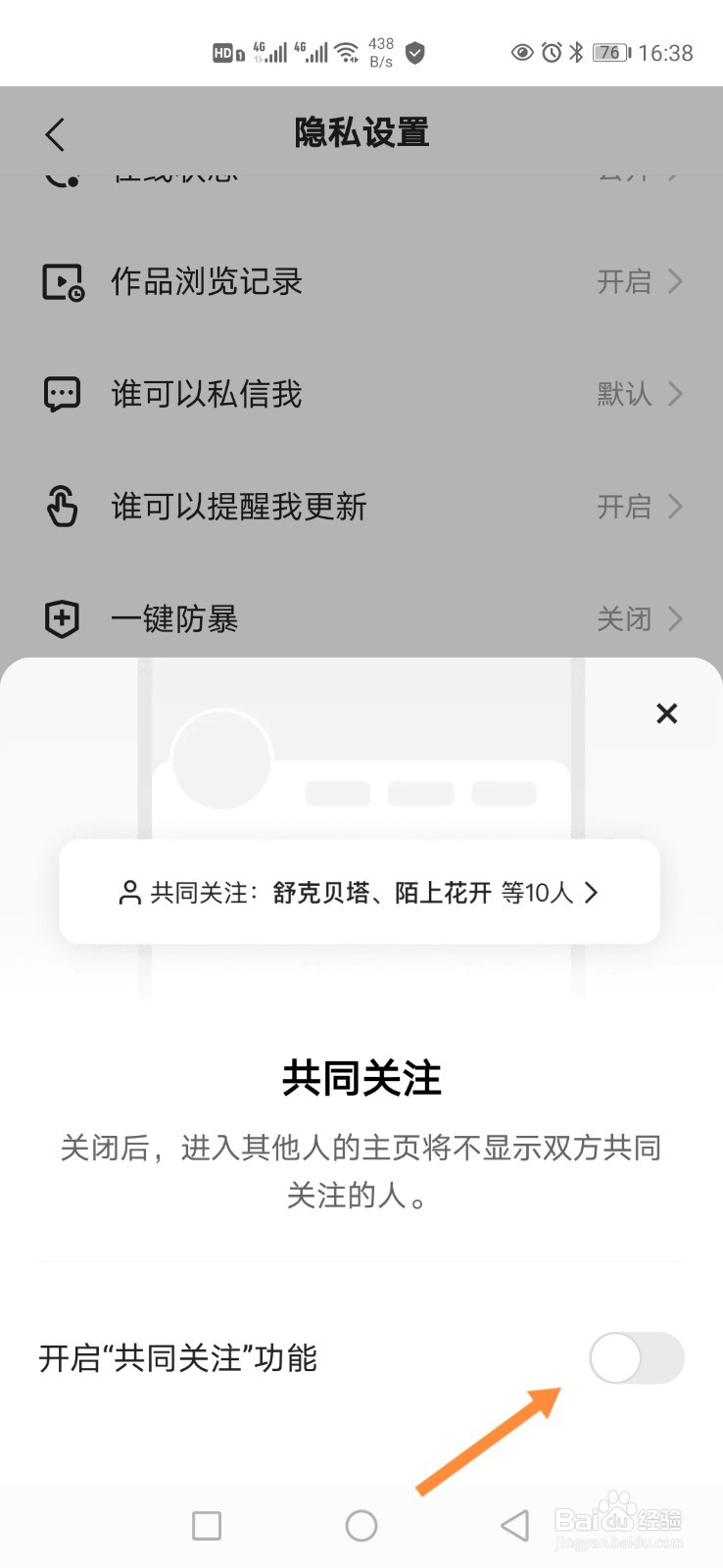This screenshot has width=723, height=1568.
Task: Tap the back arrow on 隐私设置 page
Action: 54,133
